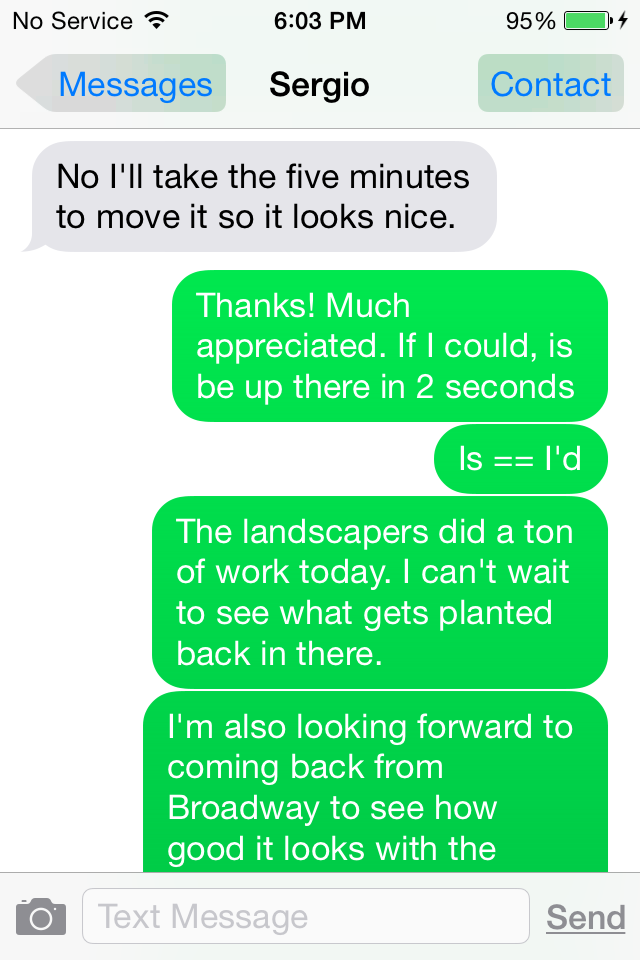This screenshot has height=960, width=640.
Task: Go back to the Messages list
Action: [126, 85]
